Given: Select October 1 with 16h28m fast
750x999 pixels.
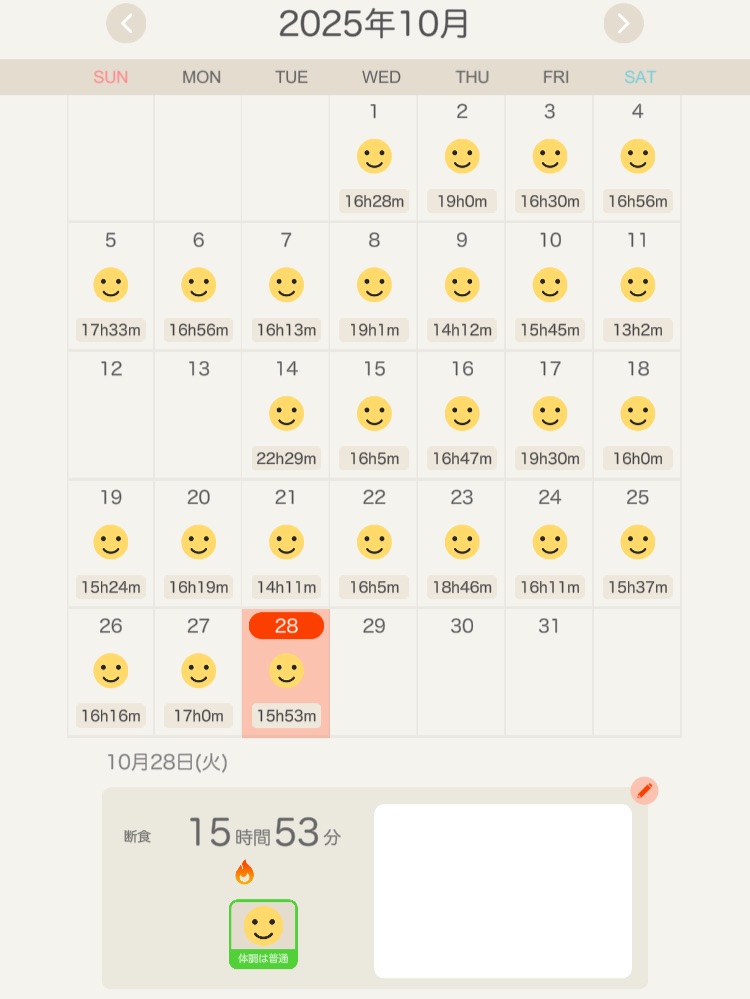Looking at the screenshot, I should pos(374,158).
